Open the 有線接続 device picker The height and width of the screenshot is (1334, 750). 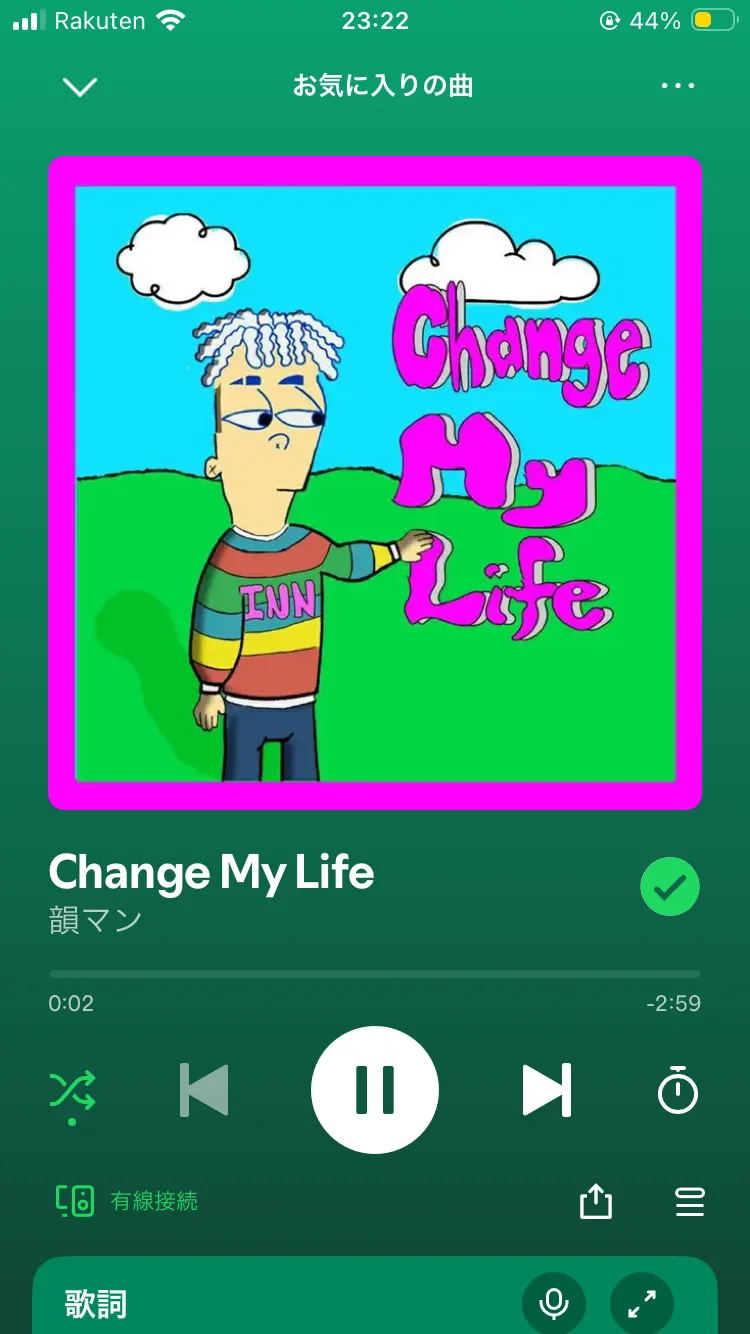tap(127, 1201)
